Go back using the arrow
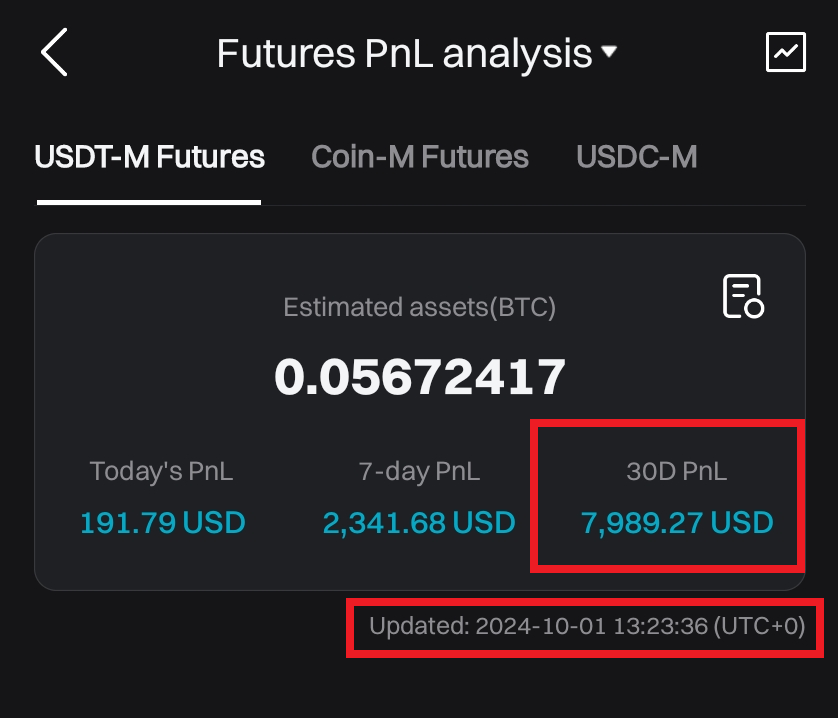Viewport: 838px width, 718px height. 54,52
